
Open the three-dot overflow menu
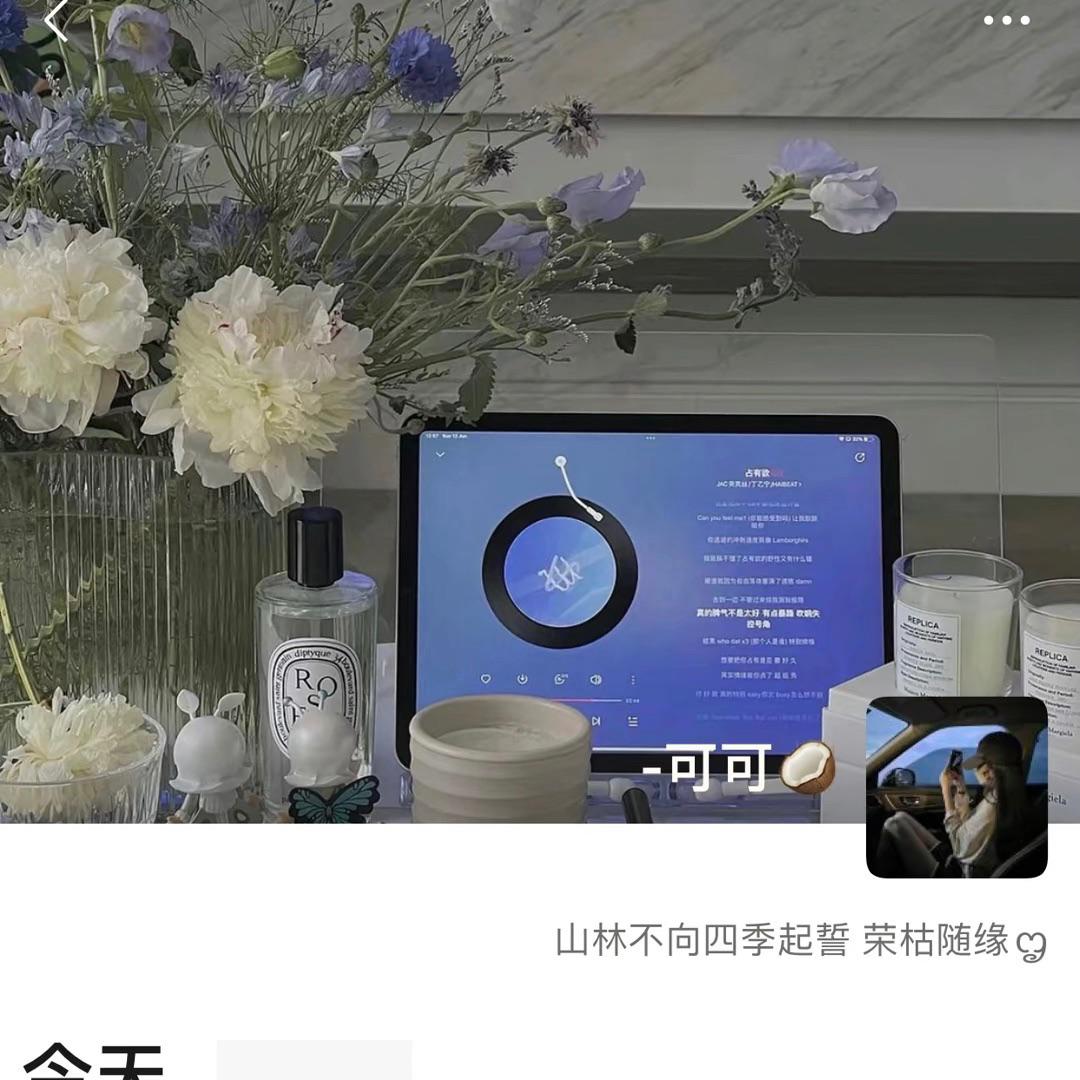[x=1006, y=20]
